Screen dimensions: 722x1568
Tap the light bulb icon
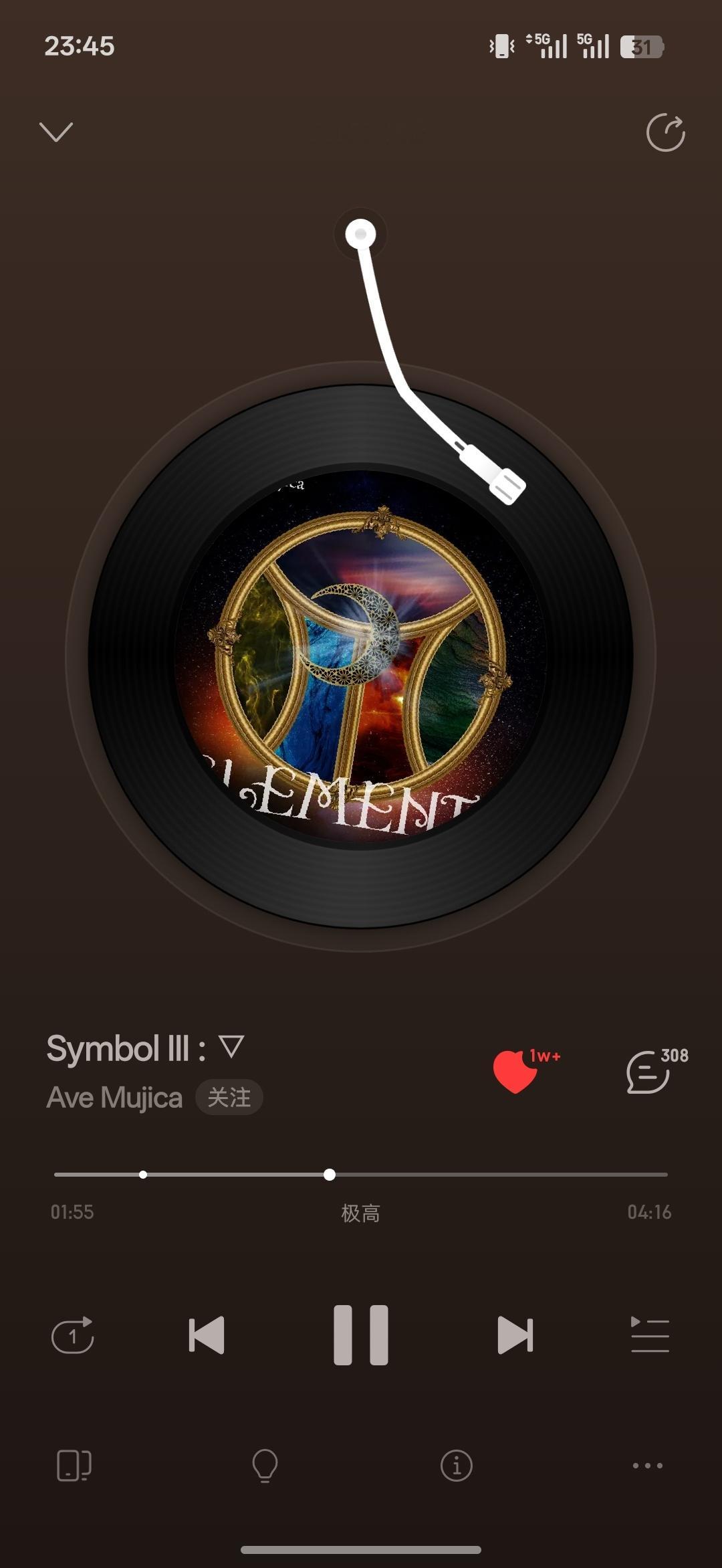coord(265,1466)
